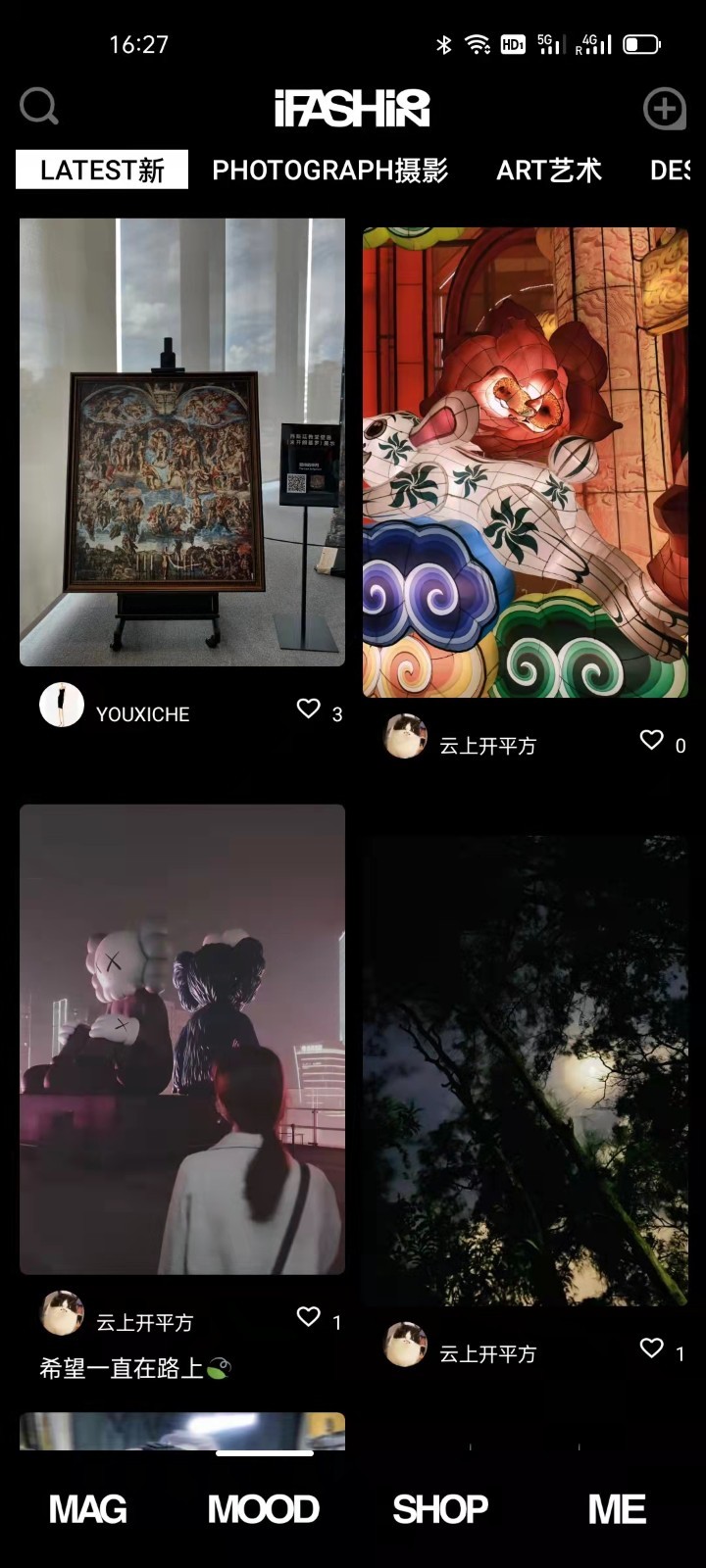The width and height of the screenshot is (706, 1568).
Task: Open the framed painting post by YOUXICHE
Action: coord(182,442)
